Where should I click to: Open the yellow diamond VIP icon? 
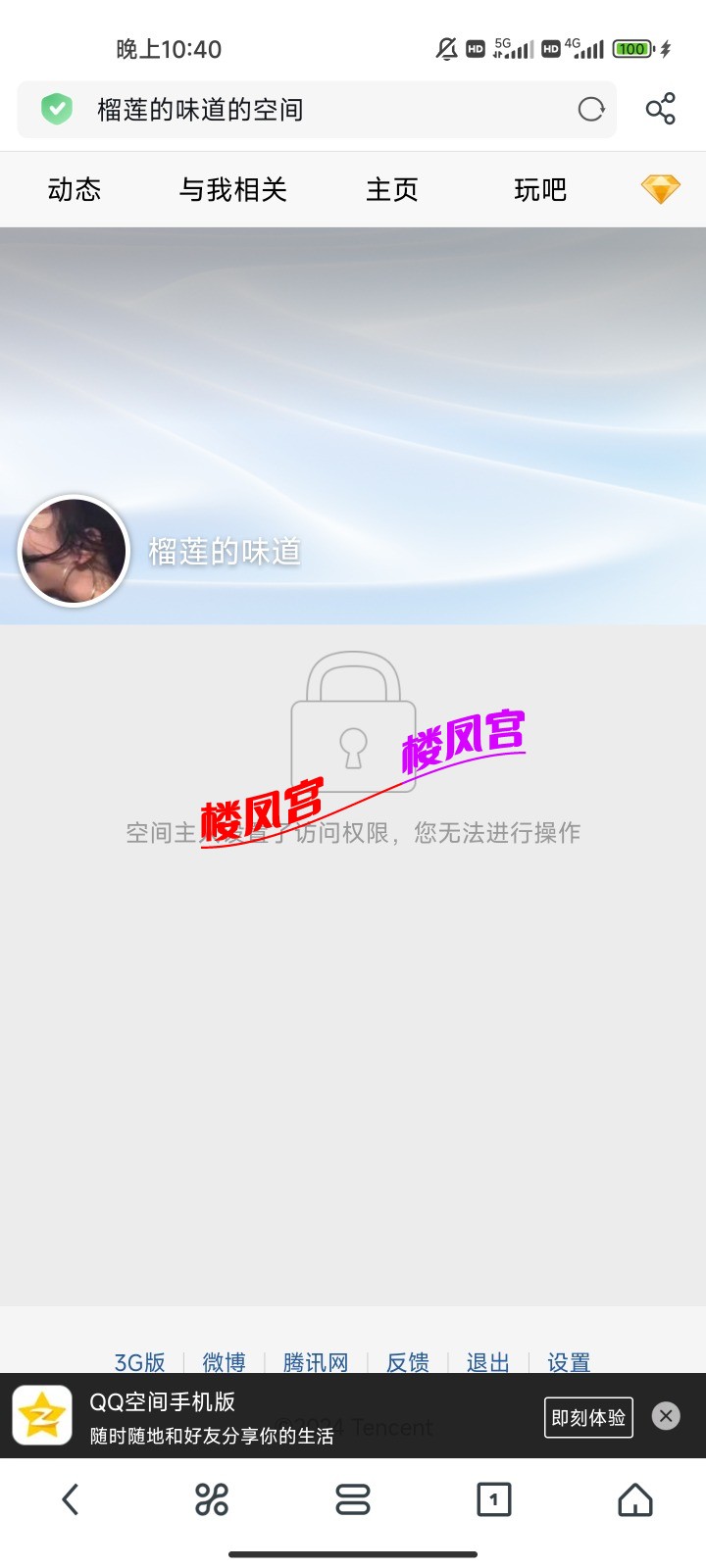pos(660,189)
